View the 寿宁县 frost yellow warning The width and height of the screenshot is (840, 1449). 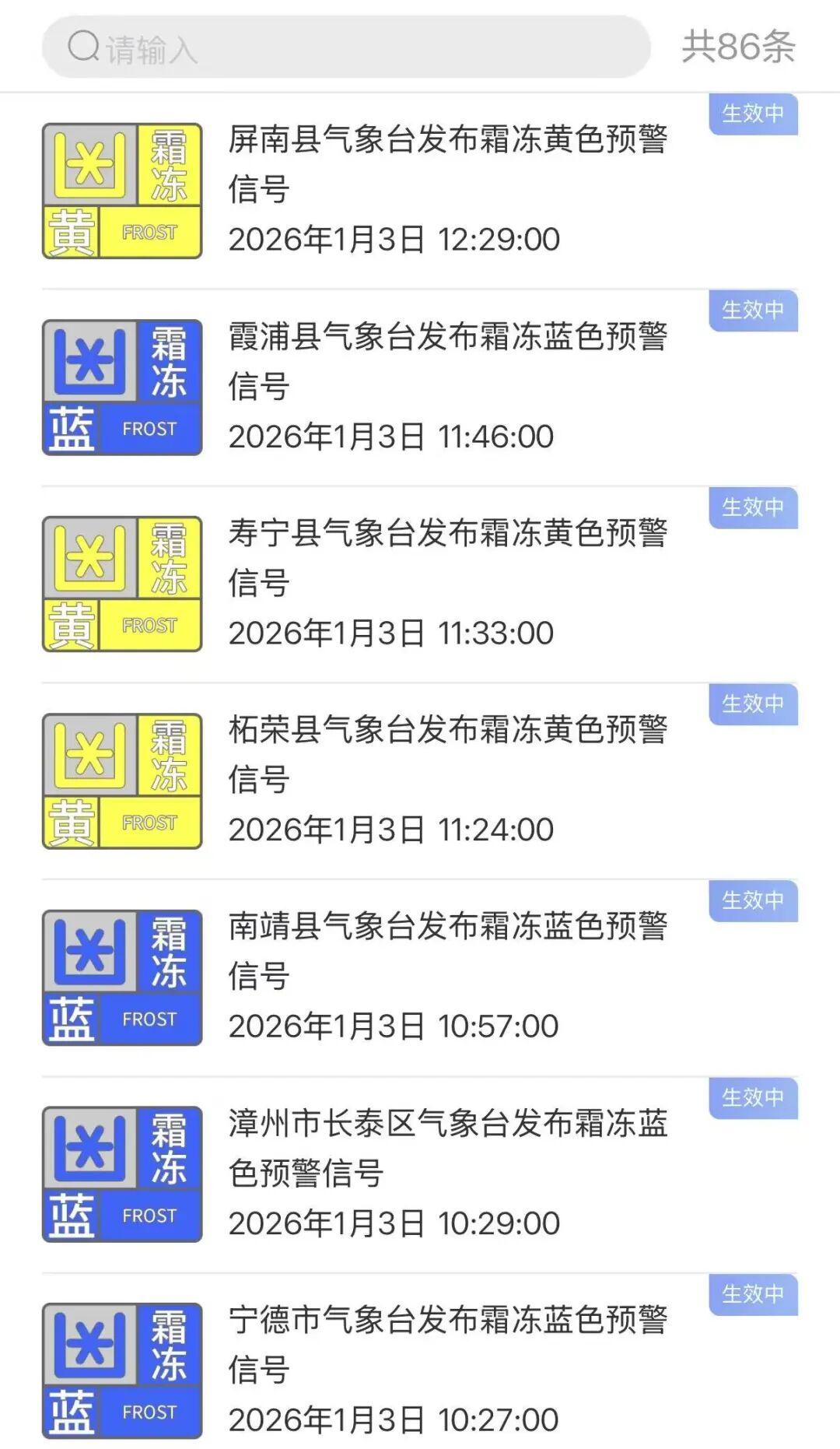[x=447, y=558]
